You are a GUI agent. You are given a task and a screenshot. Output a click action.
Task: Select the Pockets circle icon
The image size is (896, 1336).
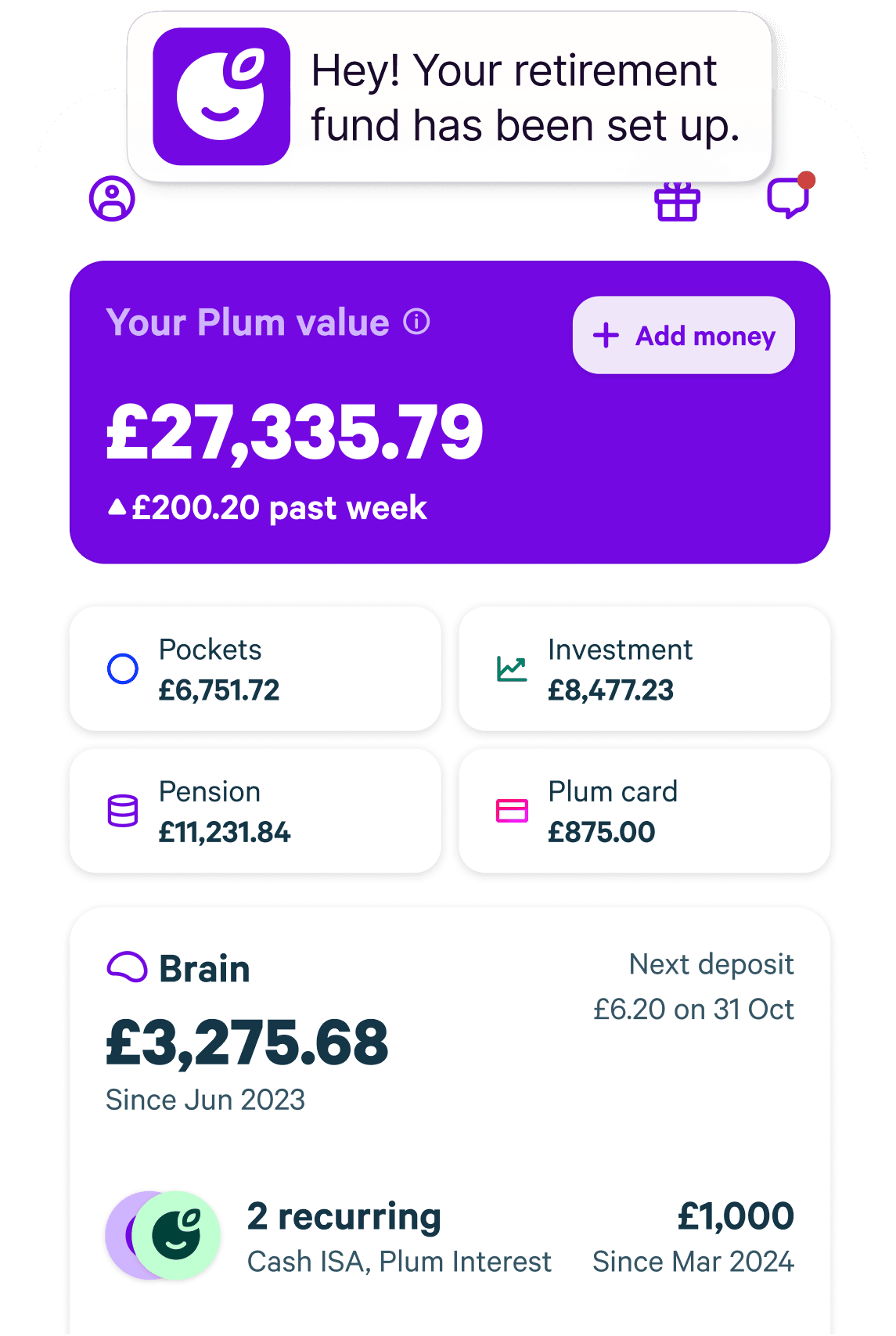(121, 669)
